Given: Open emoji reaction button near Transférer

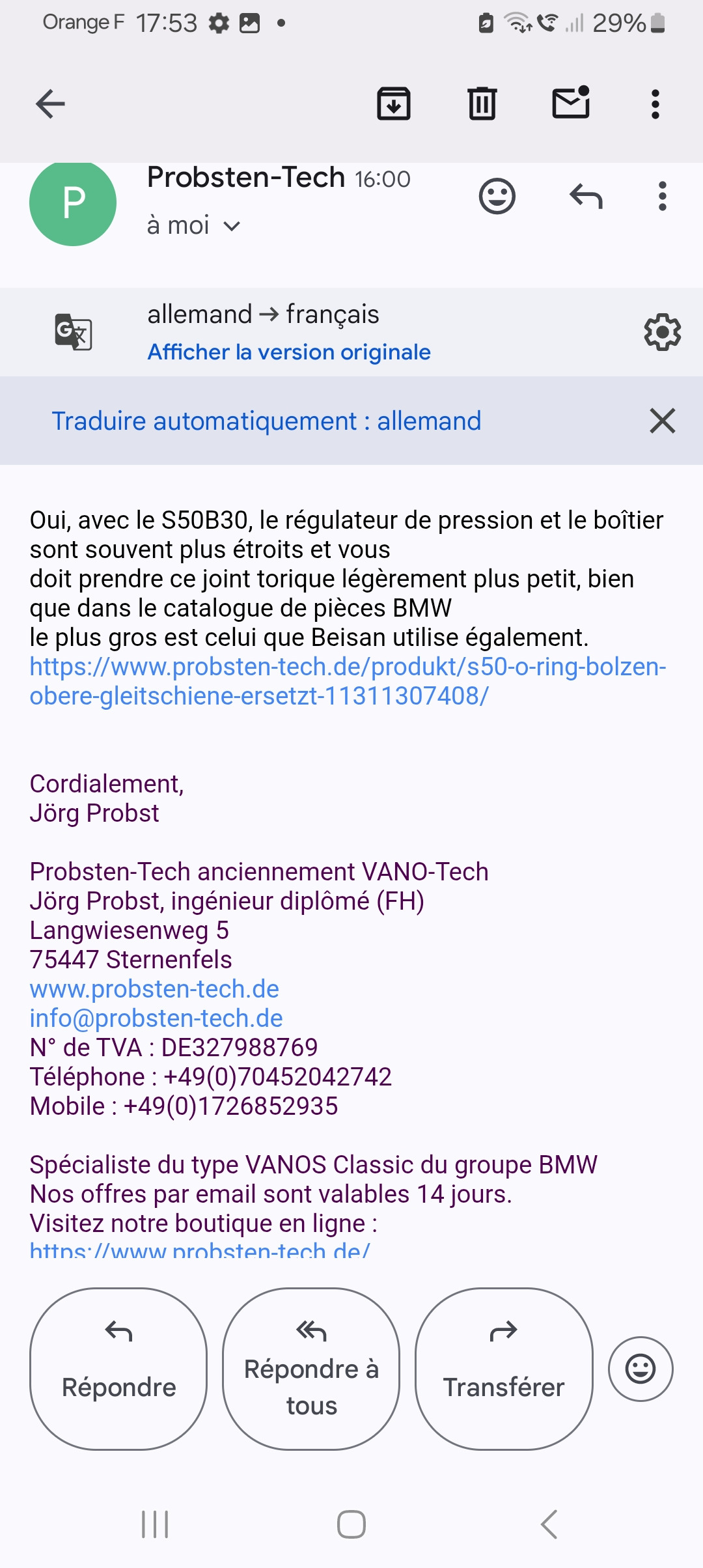Looking at the screenshot, I should click(x=641, y=1369).
